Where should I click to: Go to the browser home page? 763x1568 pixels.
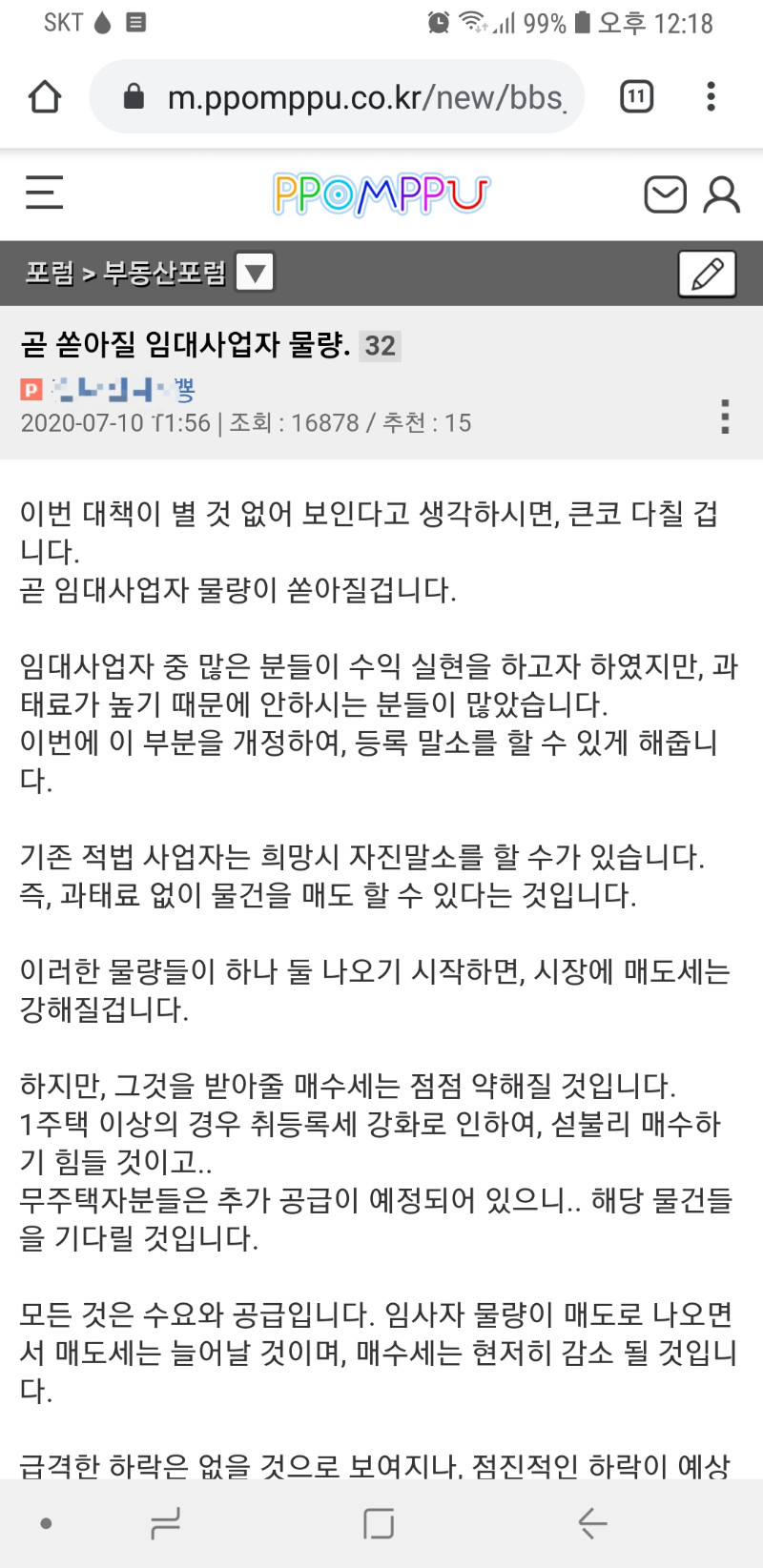pos(45,97)
